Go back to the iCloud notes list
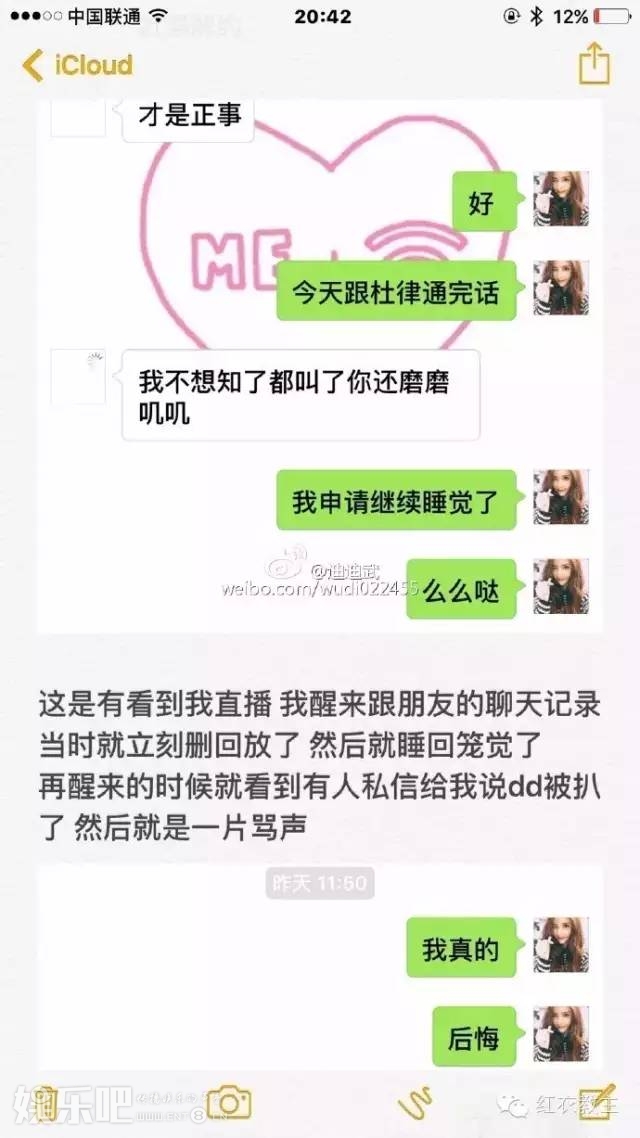 [77, 66]
